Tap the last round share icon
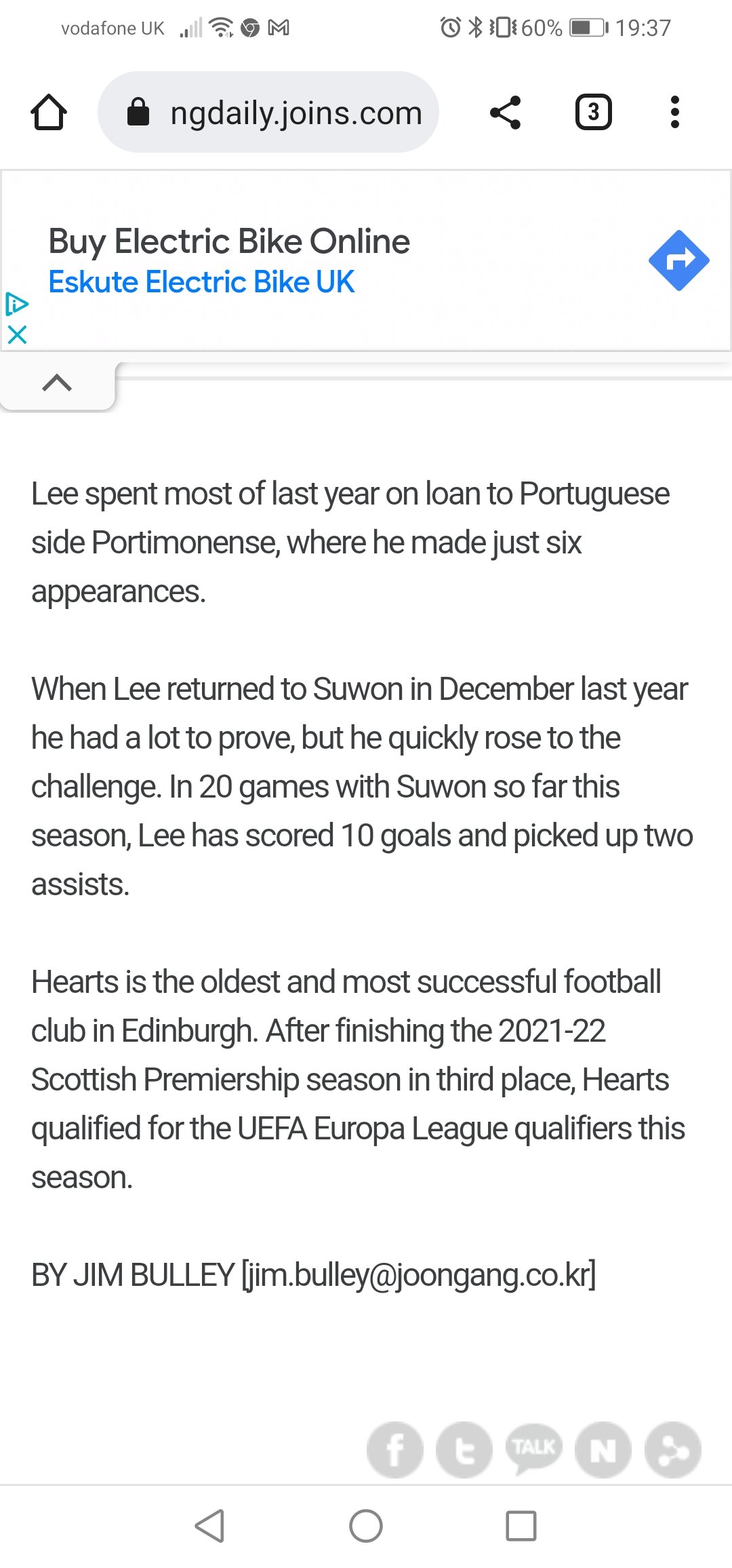The width and height of the screenshot is (732, 1568). [x=673, y=1450]
